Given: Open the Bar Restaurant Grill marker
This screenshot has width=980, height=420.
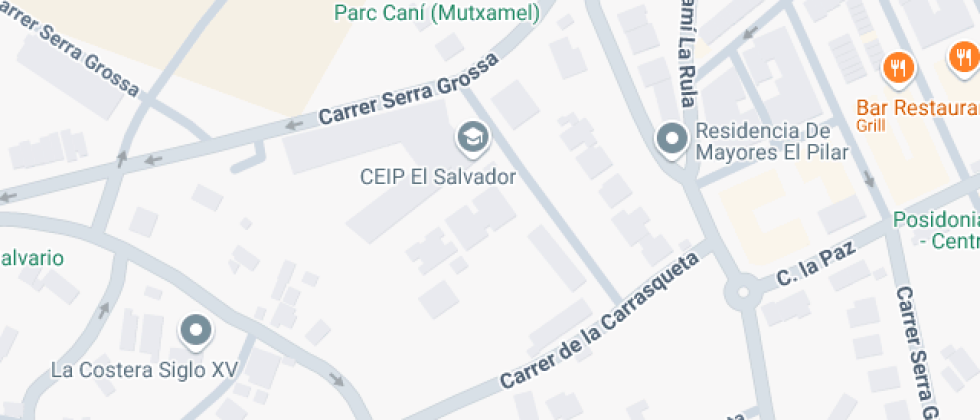Looking at the screenshot, I should click(x=898, y=68).
